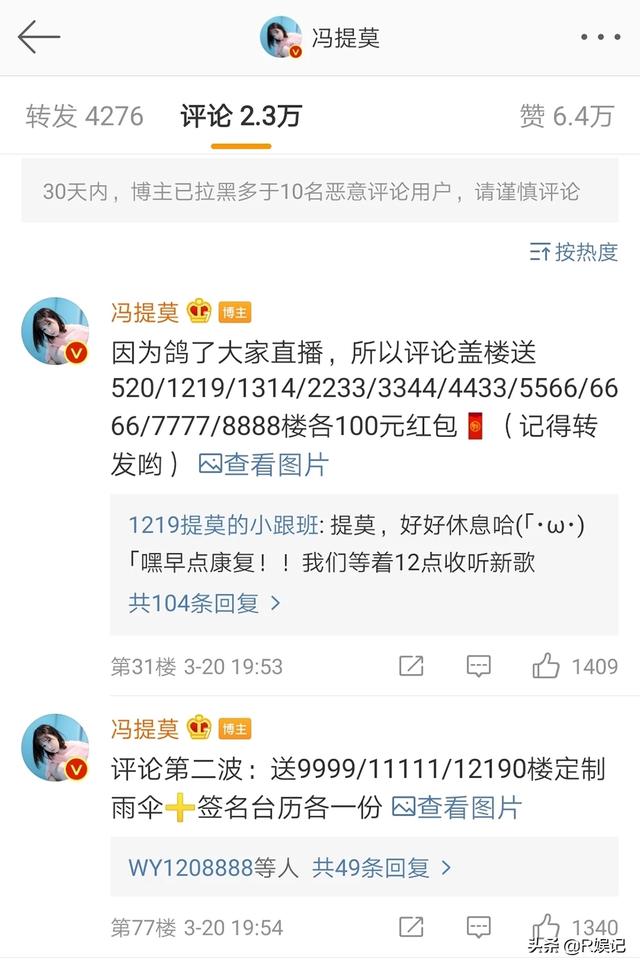Expand 共49条回复 replies
Image resolution: width=640 pixels, height=968 pixels.
click(381, 867)
